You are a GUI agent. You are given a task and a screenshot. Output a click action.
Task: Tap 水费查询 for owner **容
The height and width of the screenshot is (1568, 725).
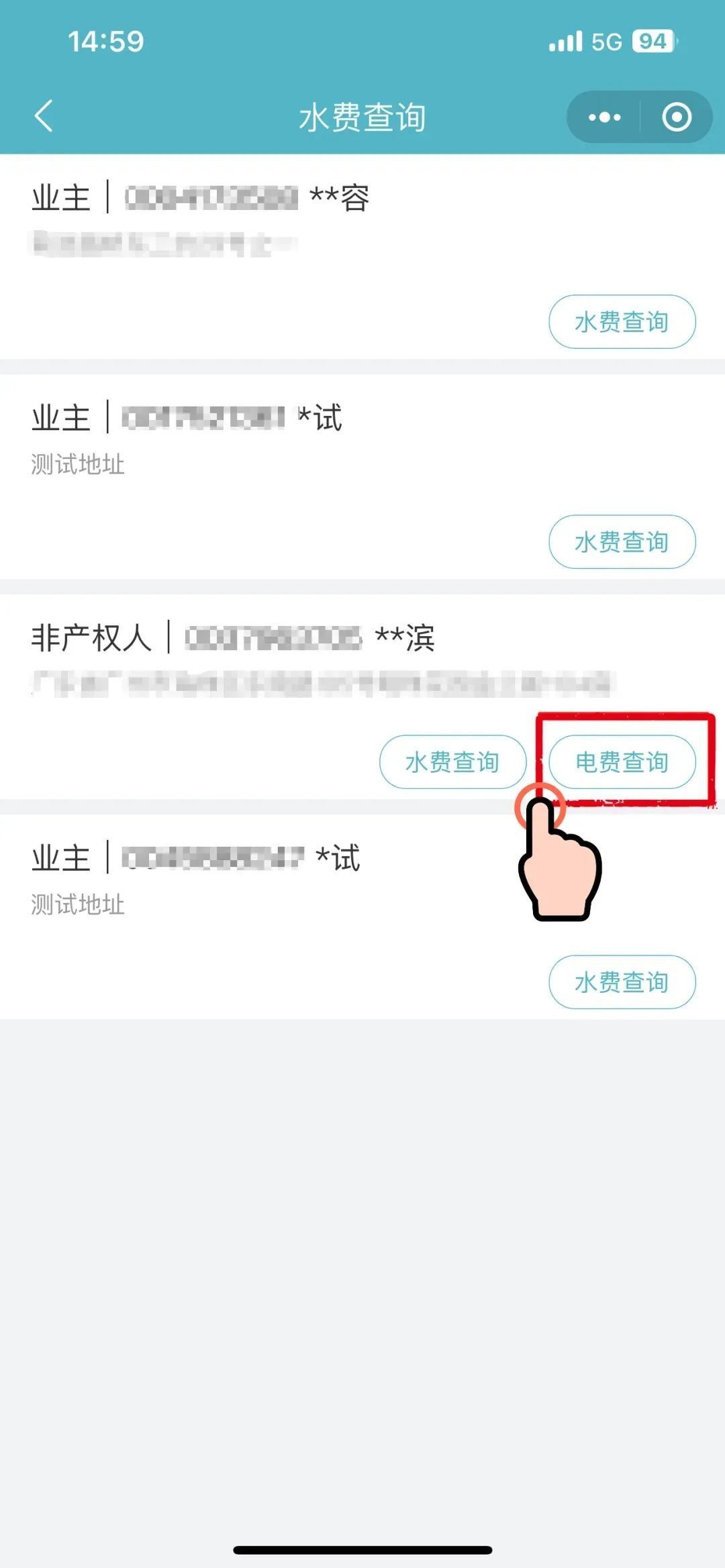pos(622,322)
